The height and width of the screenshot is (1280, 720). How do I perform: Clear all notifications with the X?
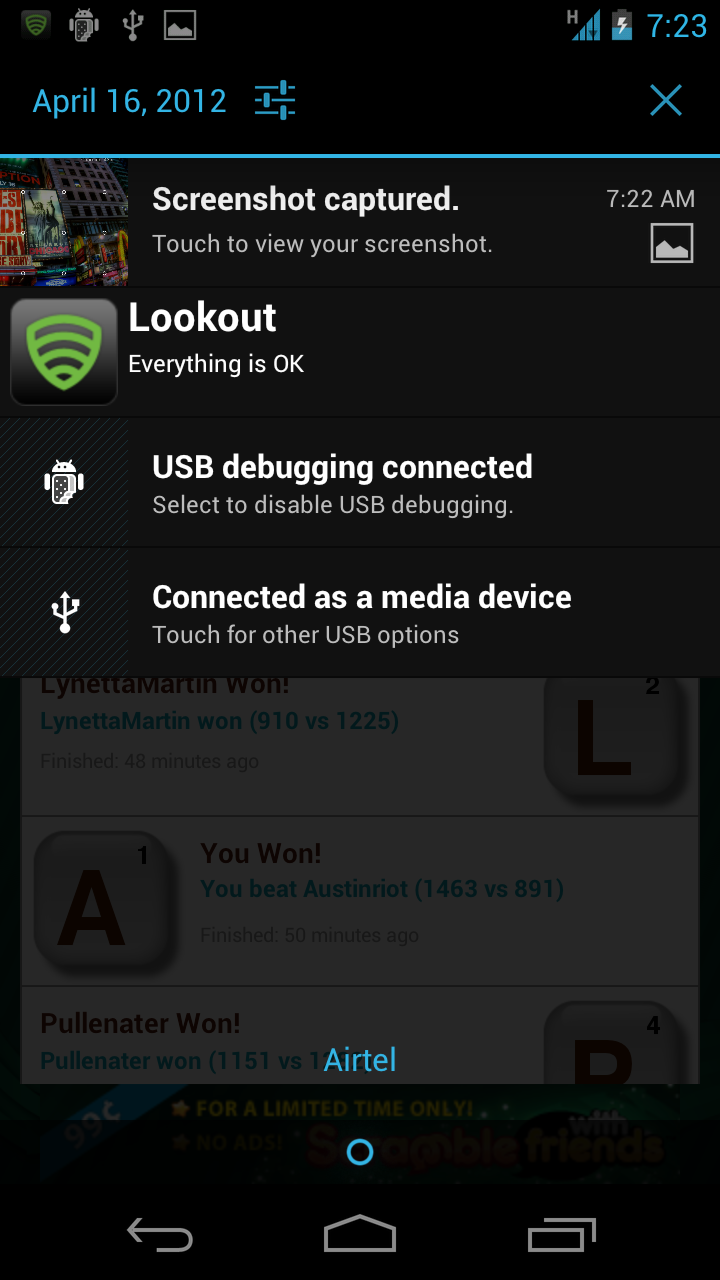pos(665,101)
